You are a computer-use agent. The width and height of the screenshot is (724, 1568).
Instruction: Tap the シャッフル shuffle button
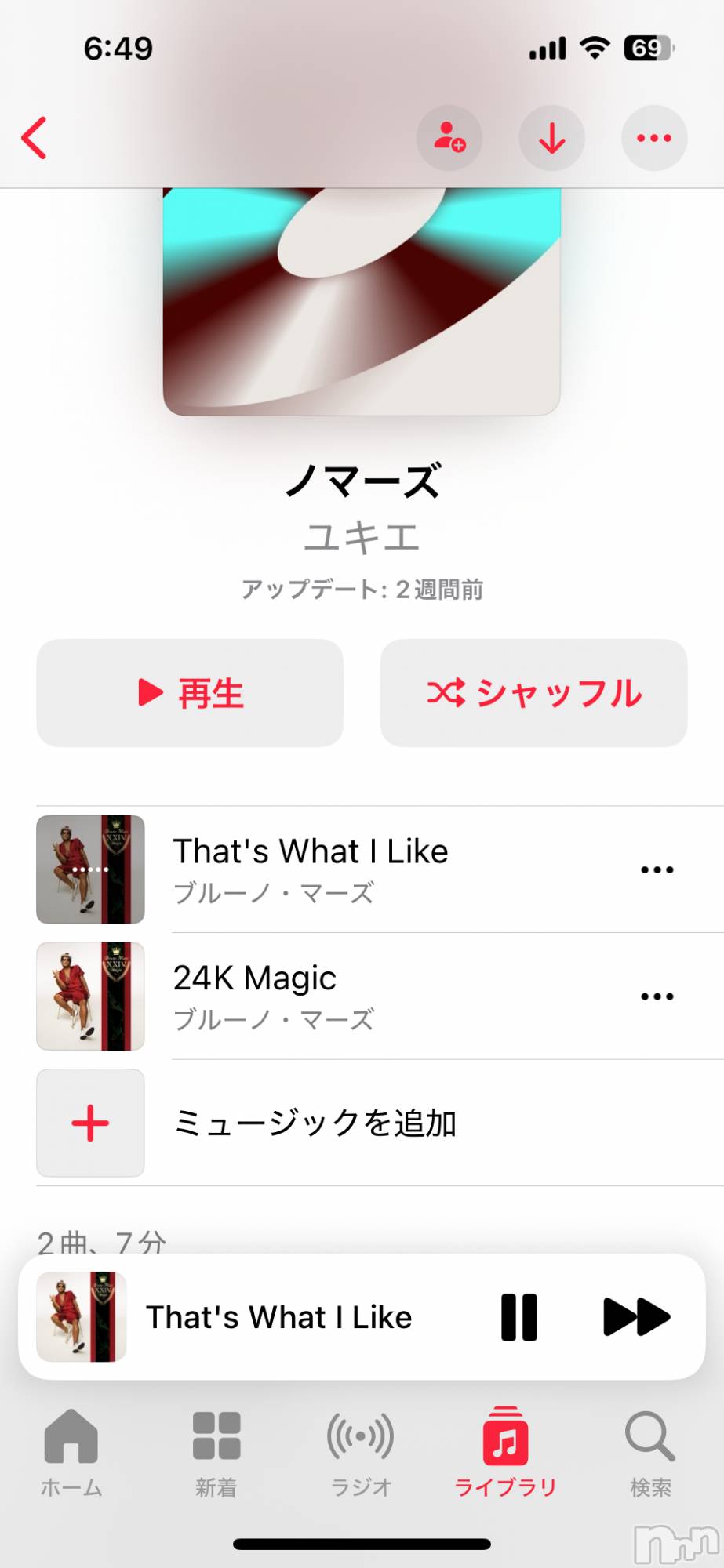pos(533,693)
